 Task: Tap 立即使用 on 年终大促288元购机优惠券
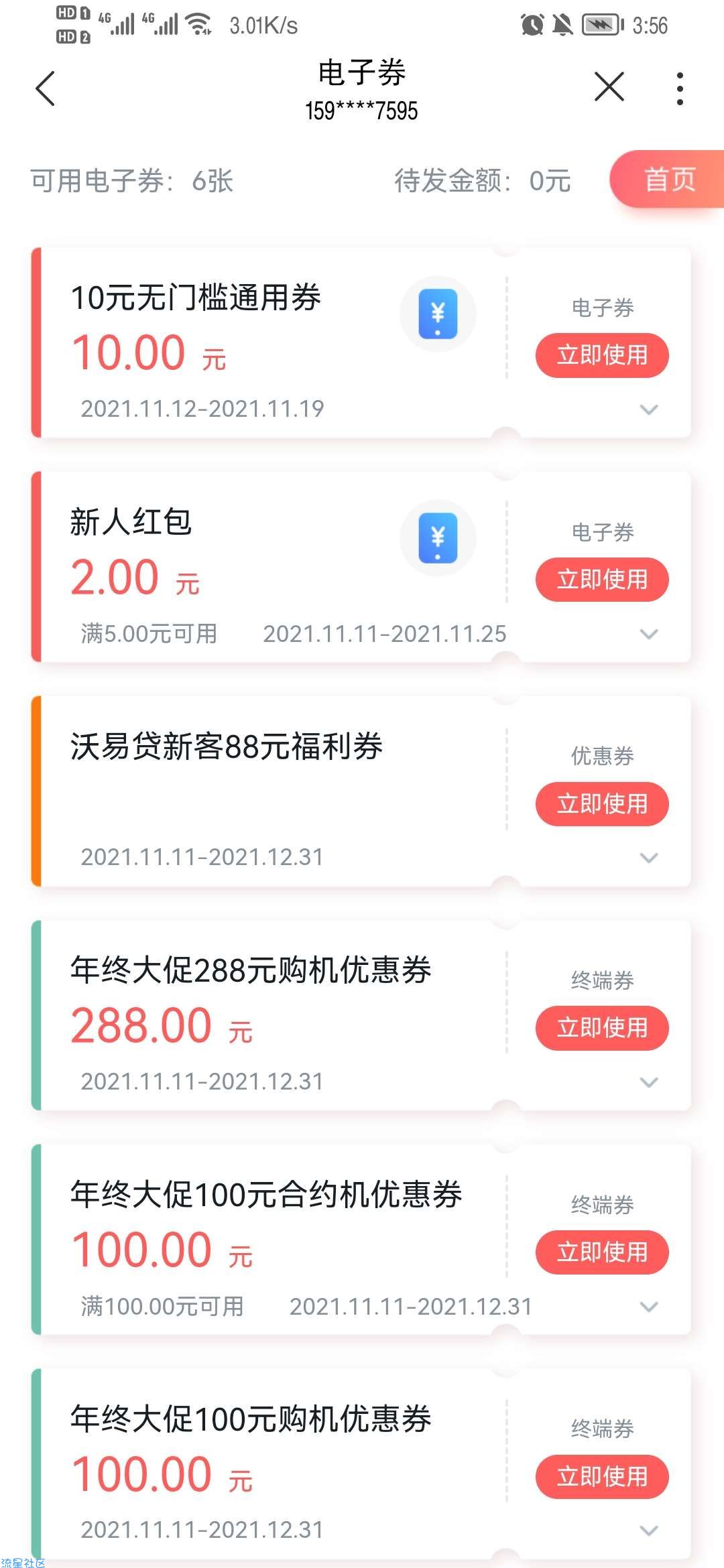(x=602, y=1028)
